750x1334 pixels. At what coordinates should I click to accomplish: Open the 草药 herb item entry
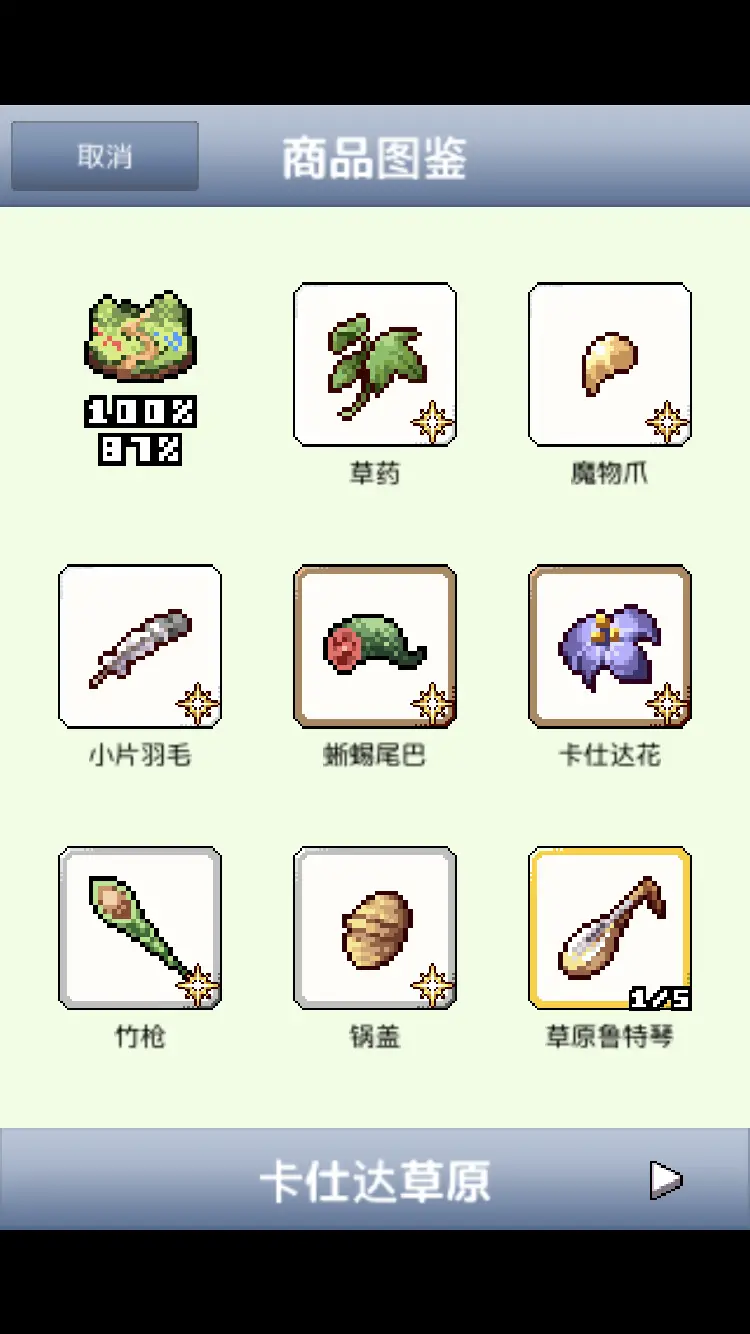coord(375,363)
